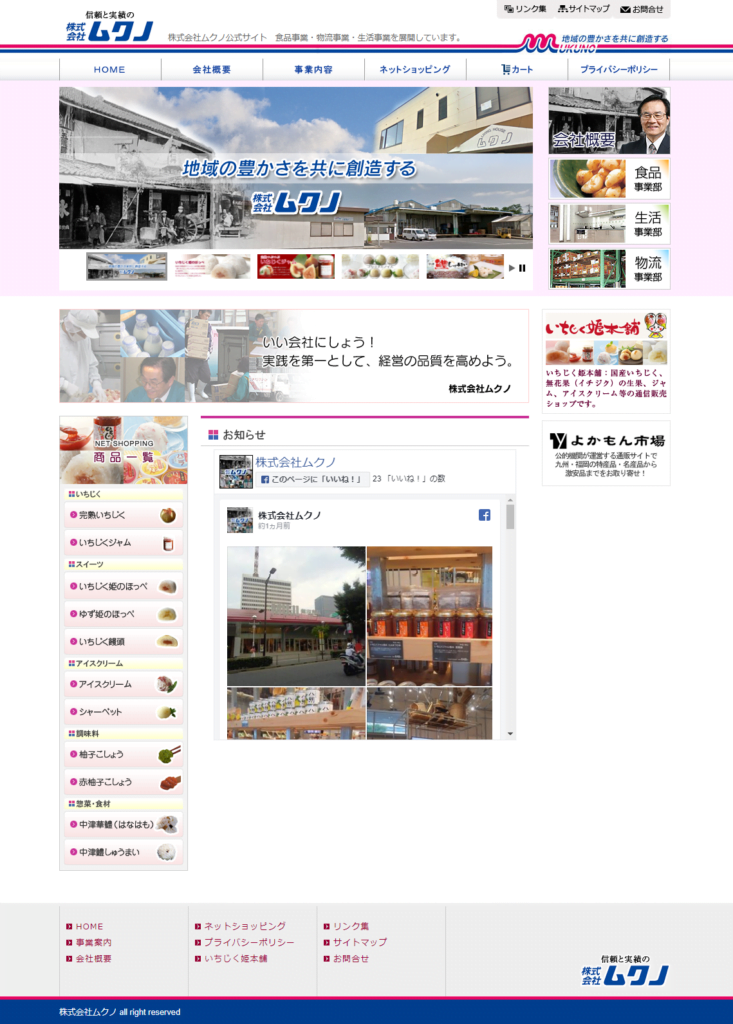Go to the ネットショッピング tab

[415, 70]
